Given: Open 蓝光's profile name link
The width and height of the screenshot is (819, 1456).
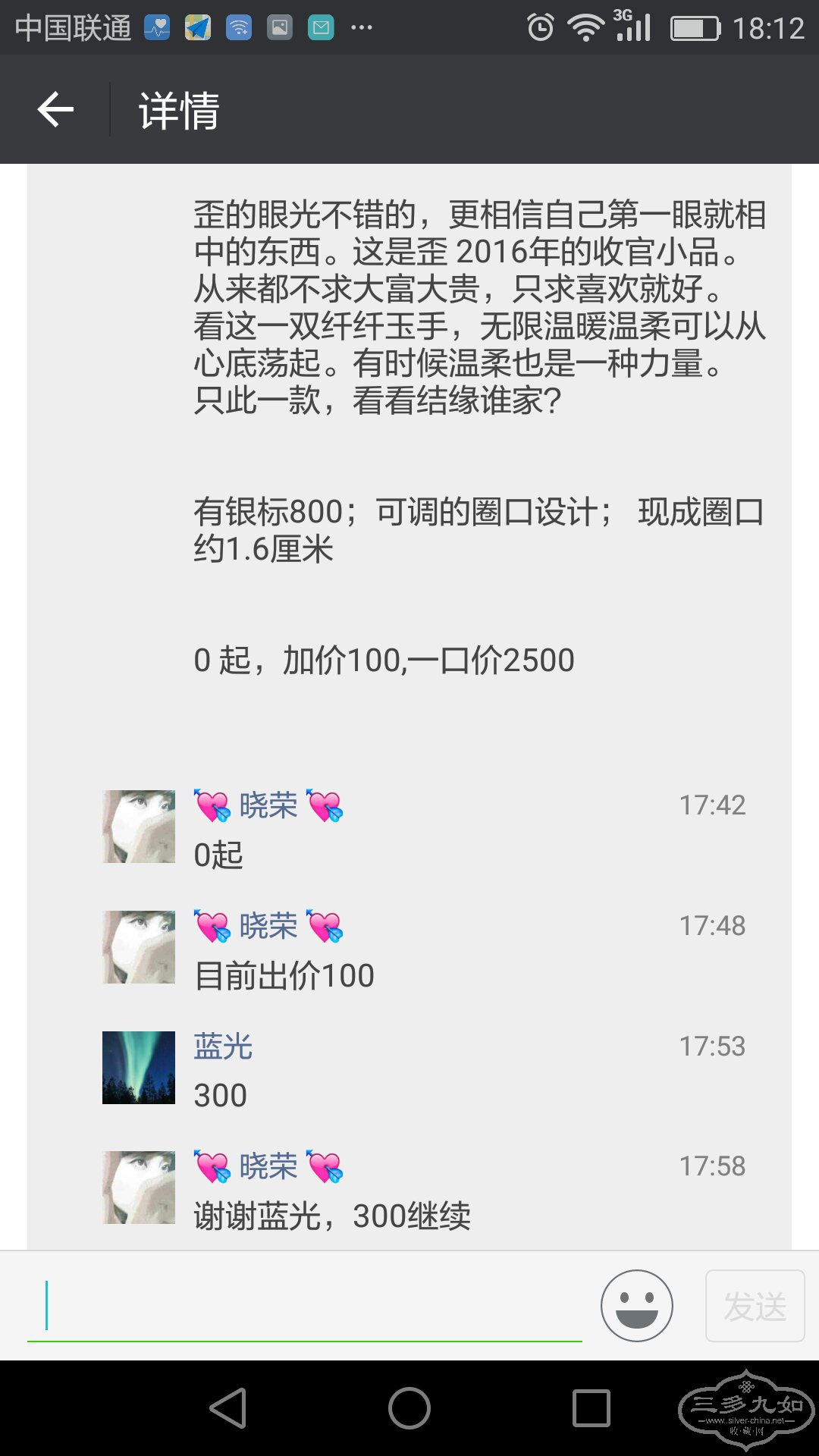Looking at the screenshot, I should [222, 1046].
